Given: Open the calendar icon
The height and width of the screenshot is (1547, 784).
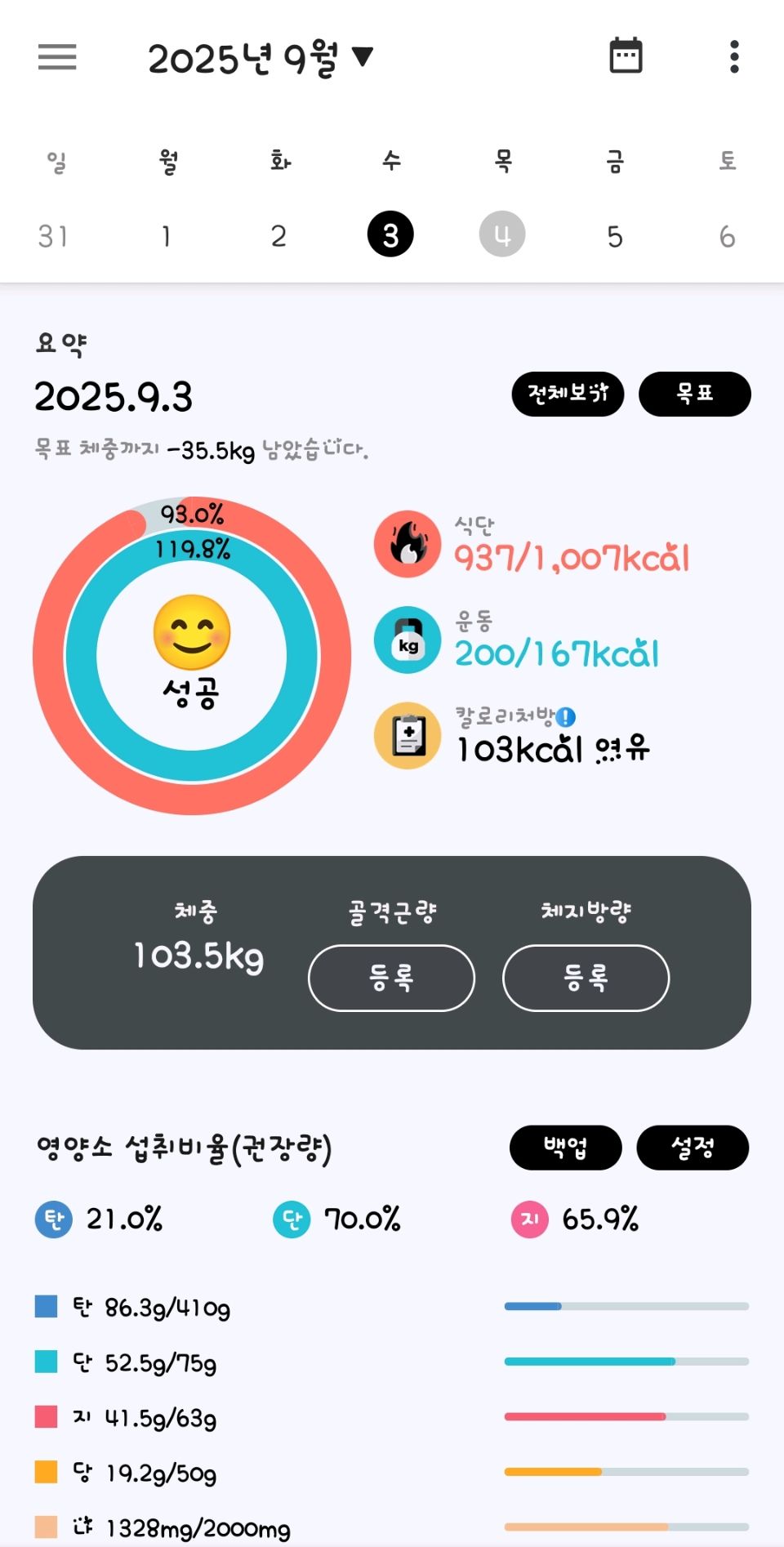Looking at the screenshot, I should point(626,56).
